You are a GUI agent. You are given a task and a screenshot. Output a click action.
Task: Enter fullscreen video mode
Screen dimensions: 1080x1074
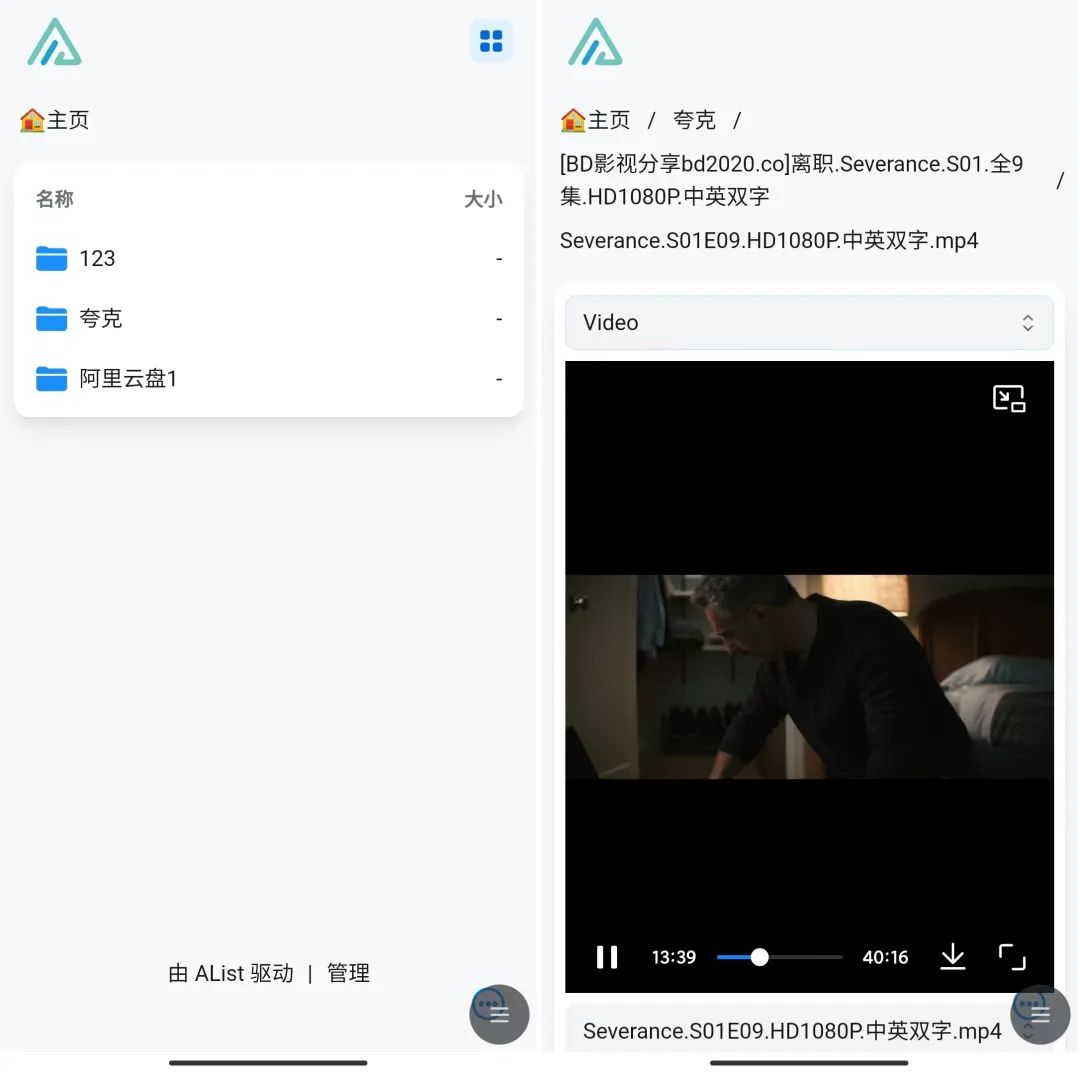(1012, 957)
